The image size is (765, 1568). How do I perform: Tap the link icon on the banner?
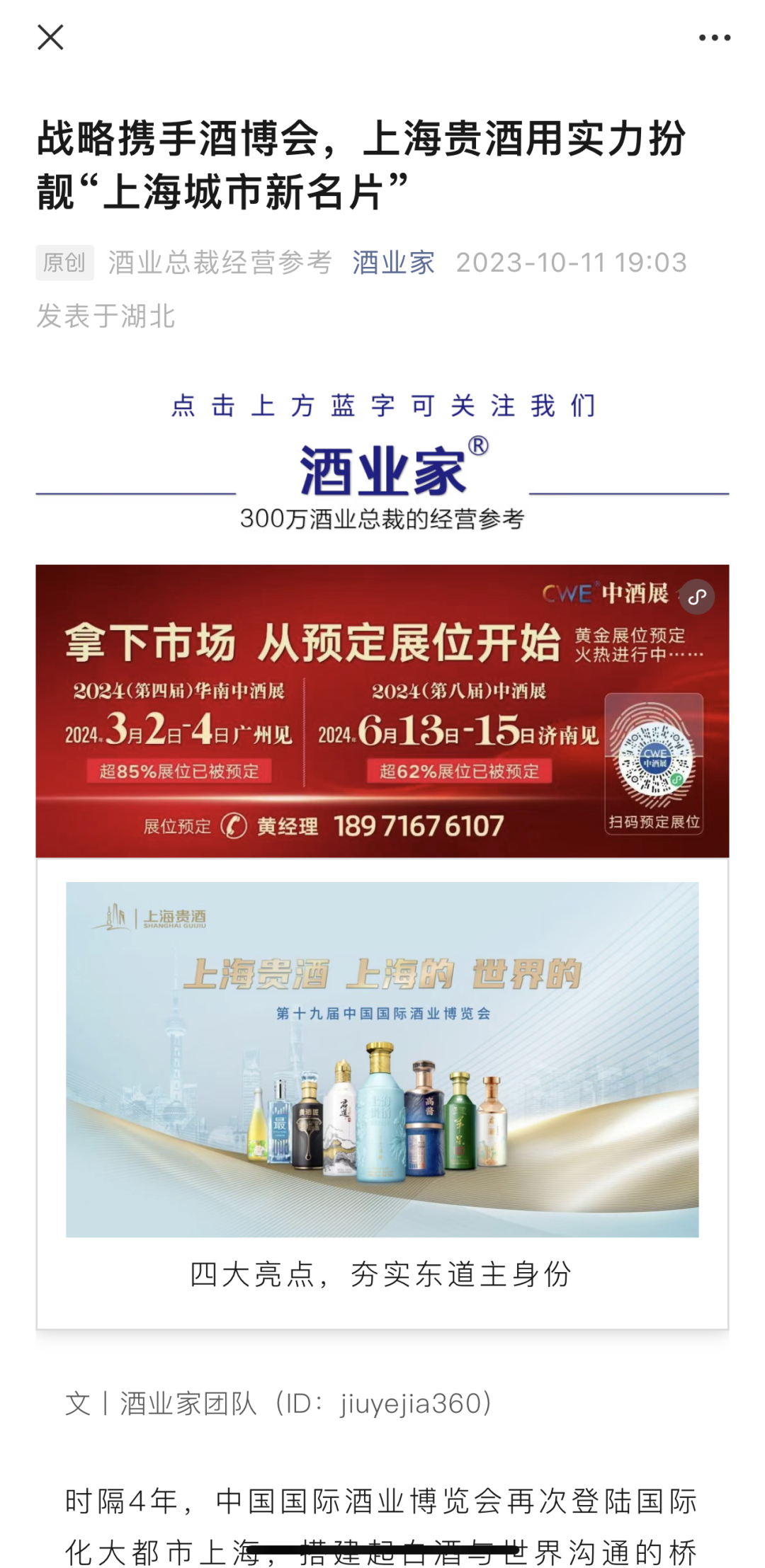click(x=697, y=597)
